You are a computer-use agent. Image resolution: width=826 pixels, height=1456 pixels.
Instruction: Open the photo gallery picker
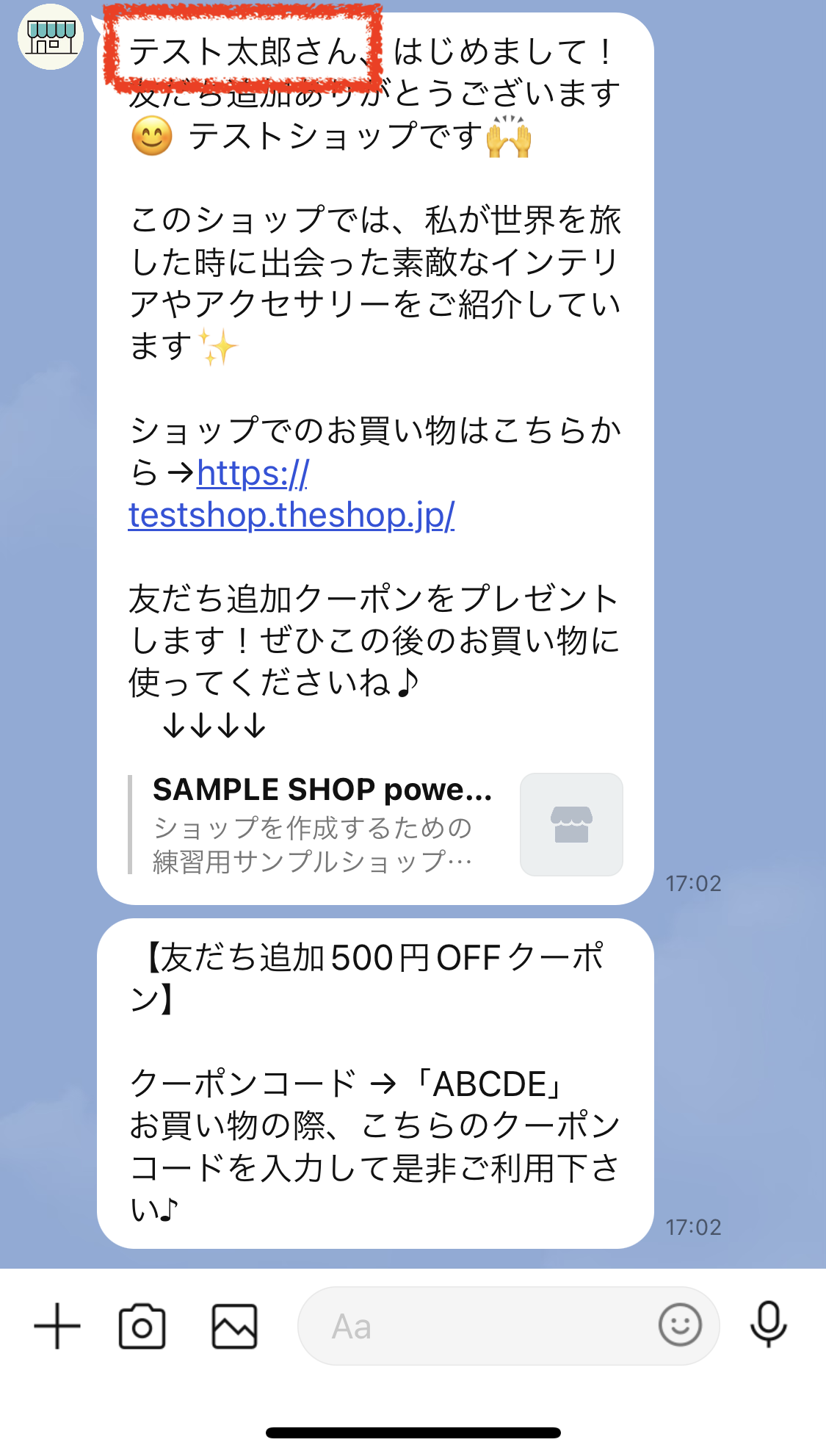pos(234,1326)
